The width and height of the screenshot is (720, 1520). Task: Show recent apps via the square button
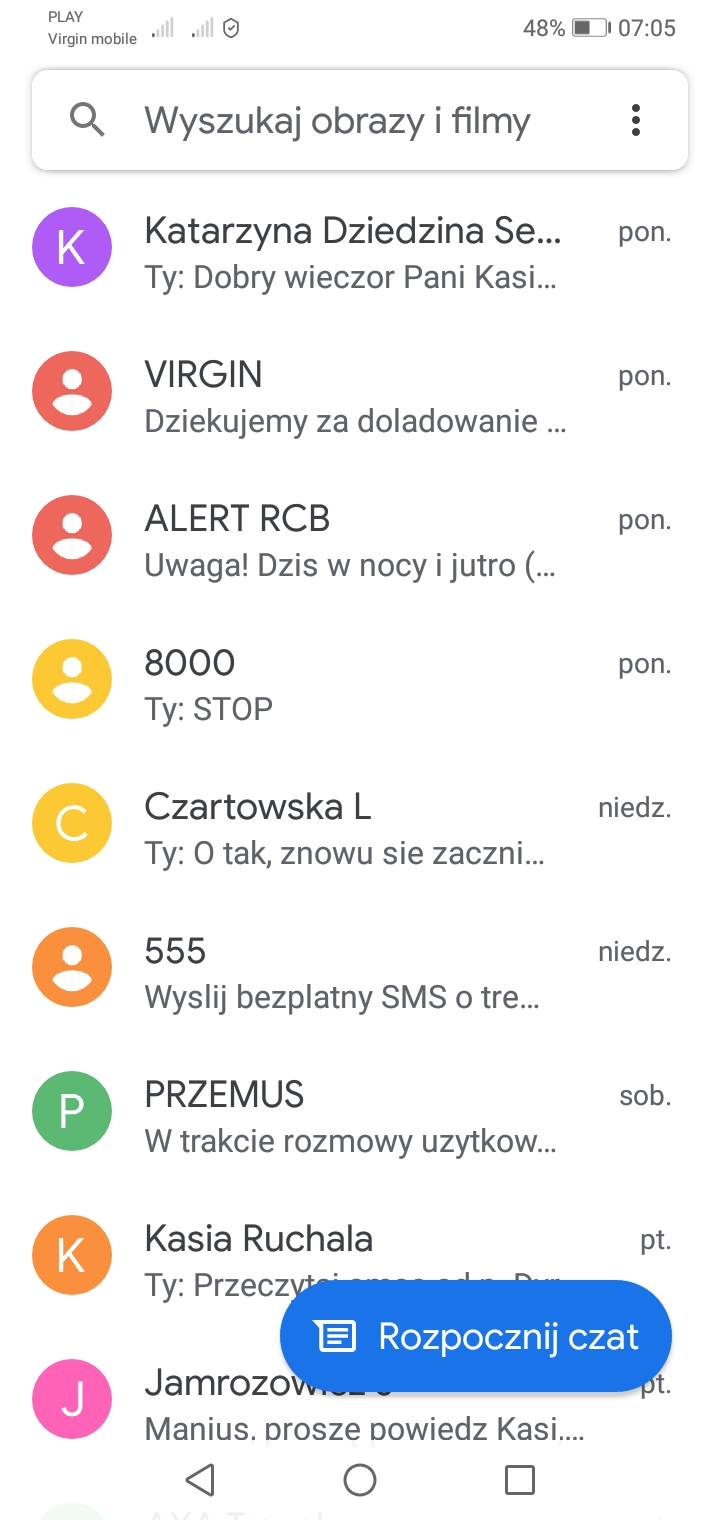519,1479
